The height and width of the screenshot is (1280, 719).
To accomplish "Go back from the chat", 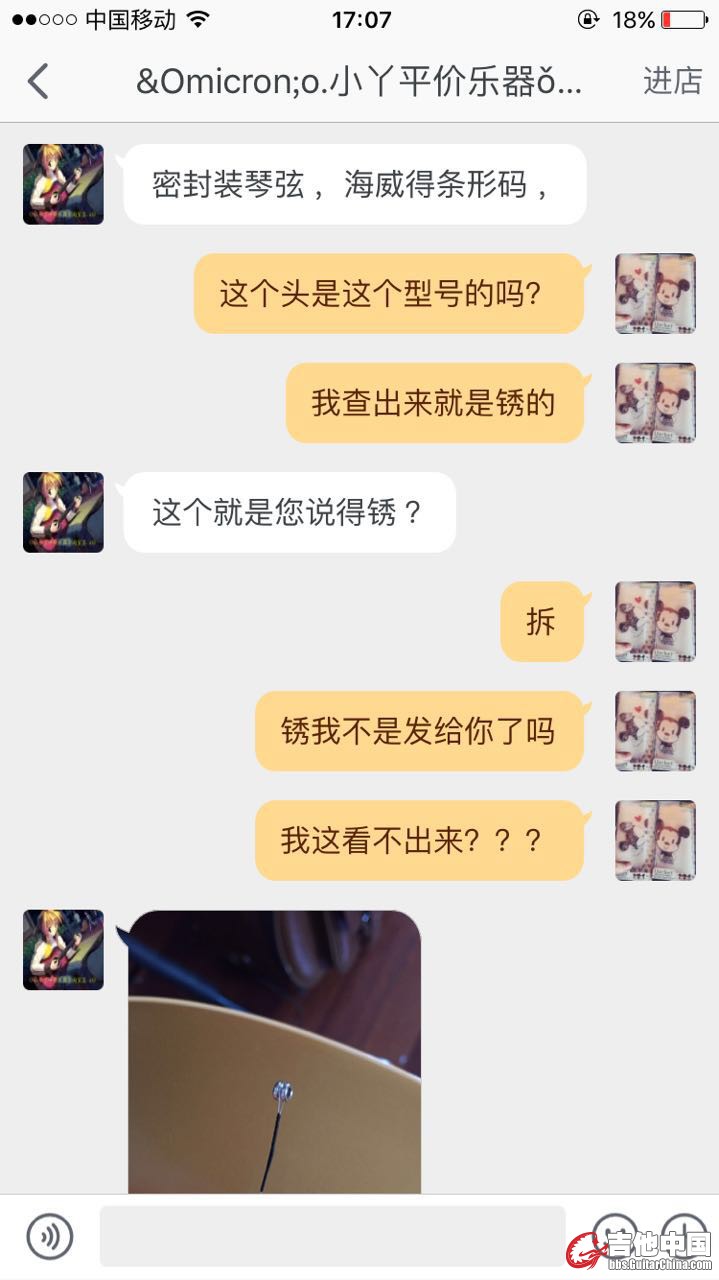I will (38, 81).
